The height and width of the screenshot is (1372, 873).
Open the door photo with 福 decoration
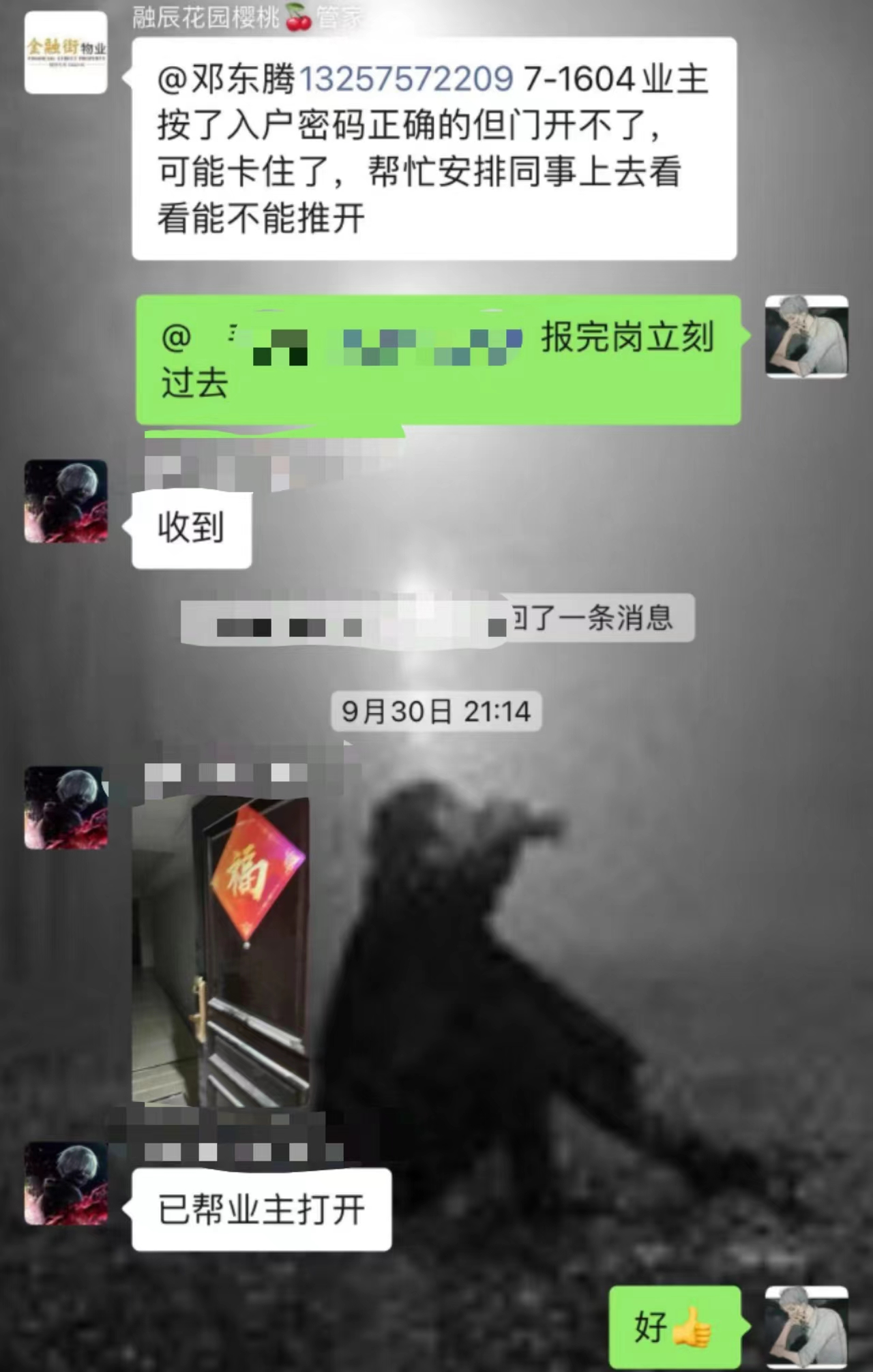220,951
